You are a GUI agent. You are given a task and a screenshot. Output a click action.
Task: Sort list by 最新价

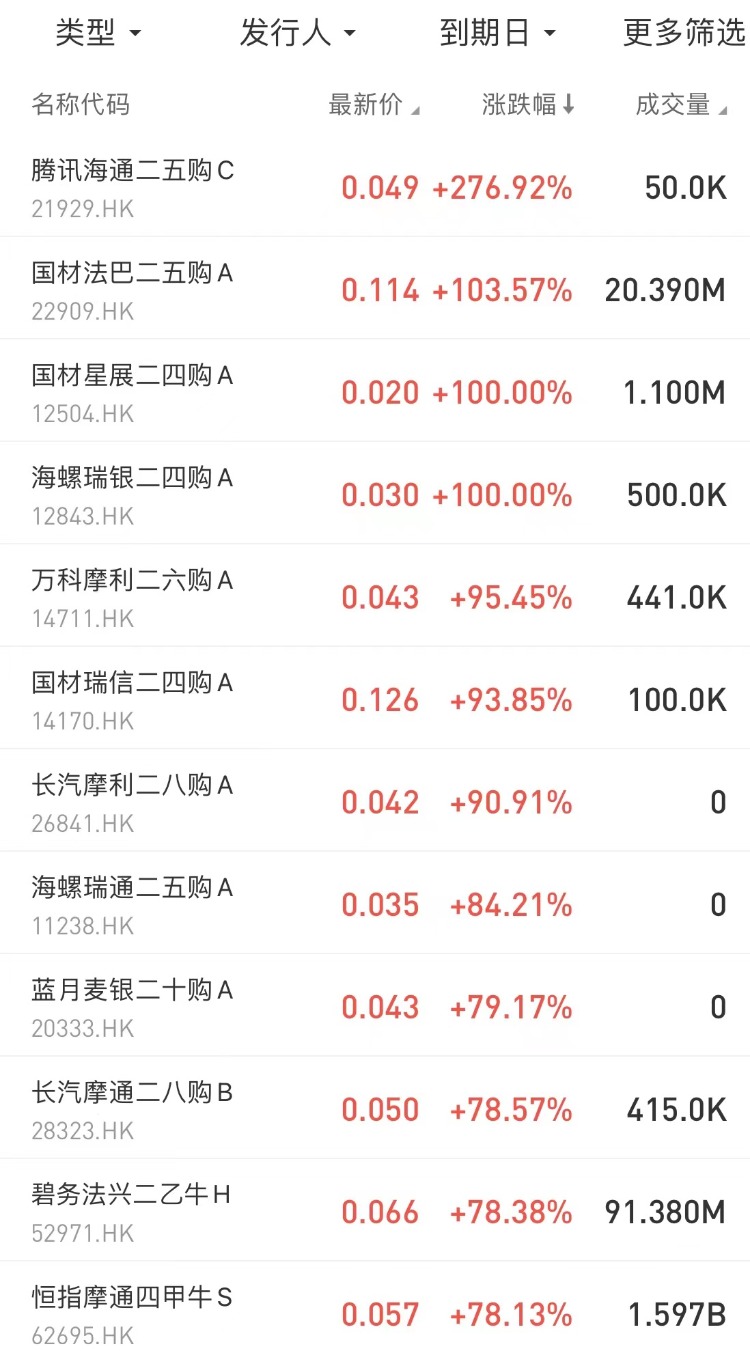coord(374,105)
